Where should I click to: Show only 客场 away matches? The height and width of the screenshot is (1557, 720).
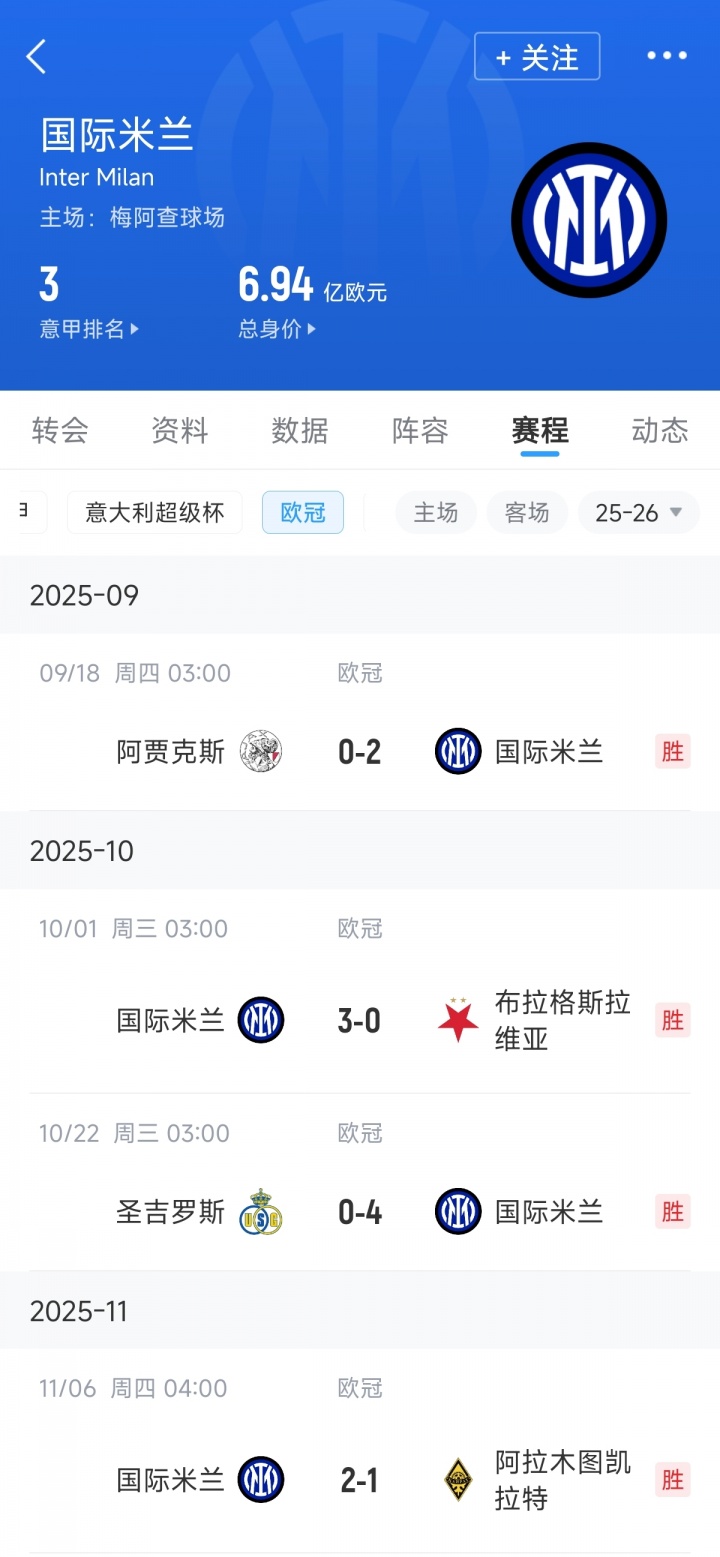[527, 513]
